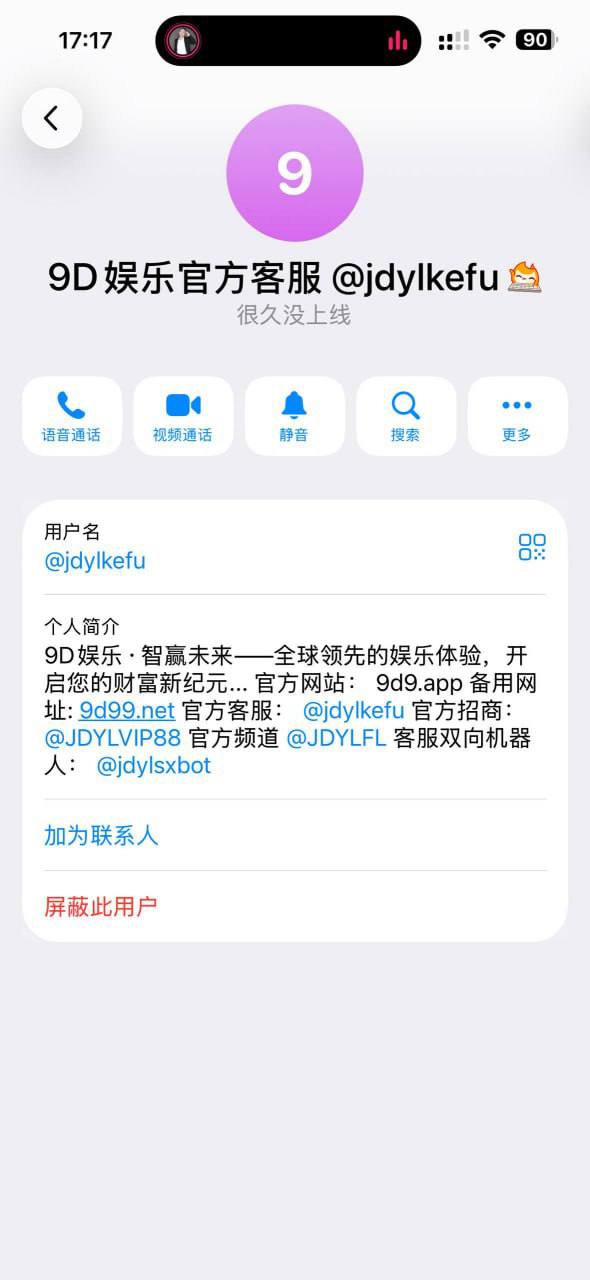The width and height of the screenshot is (590, 1280).
Task: Open the 9d99.net link in the bio
Action: point(127,711)
